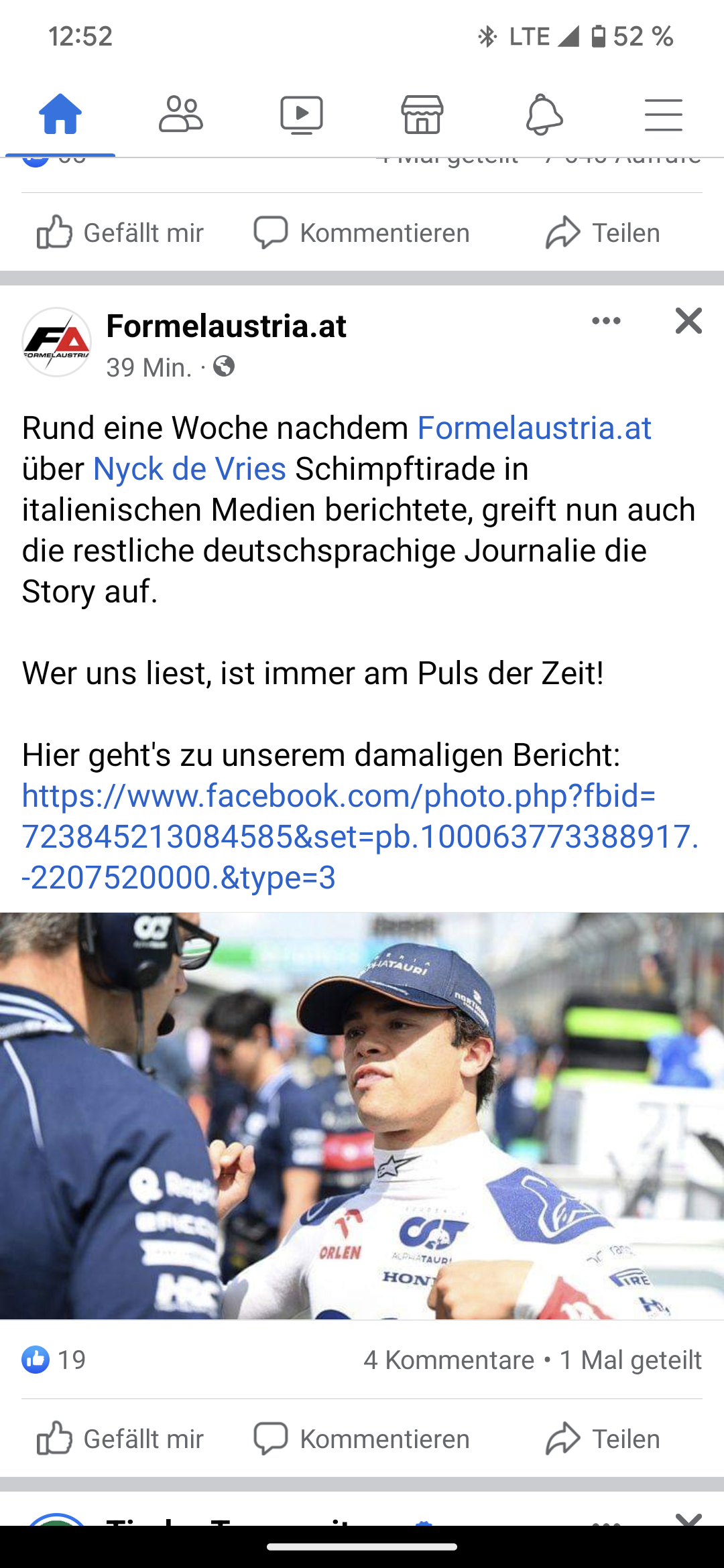Like the Formelaustria.at post
This screenshot has width=724, height=1568.
pos(119,1439)
